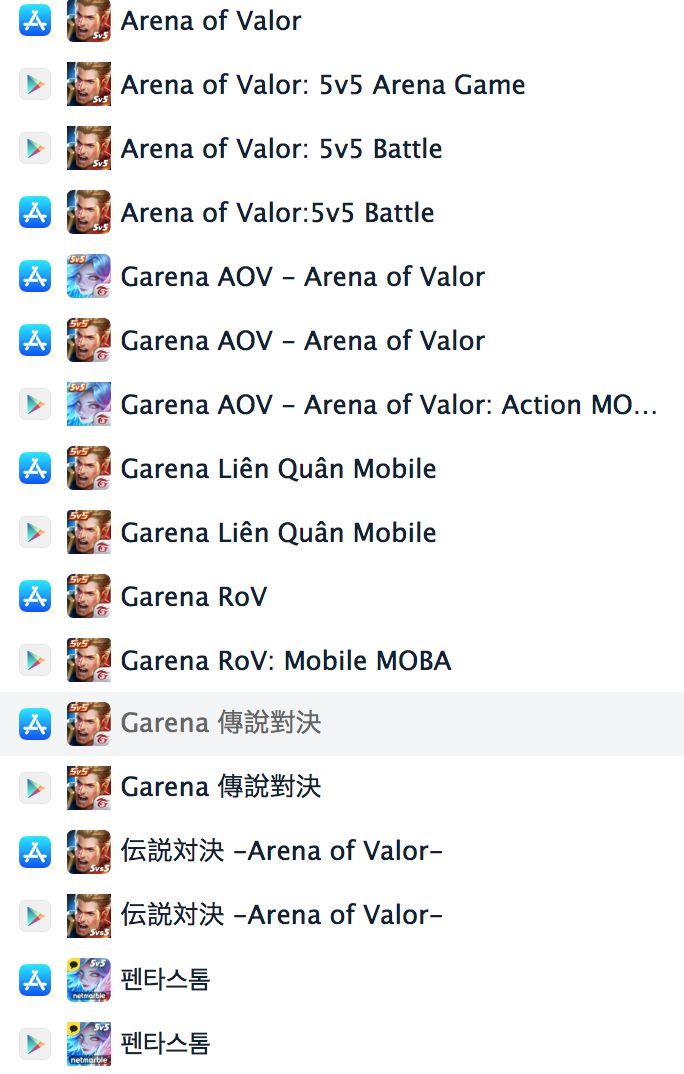This screenshot has width=684, height=1074.
Task: Open Garena RoV: Mobile MOBA
Action: click(285, 661)
